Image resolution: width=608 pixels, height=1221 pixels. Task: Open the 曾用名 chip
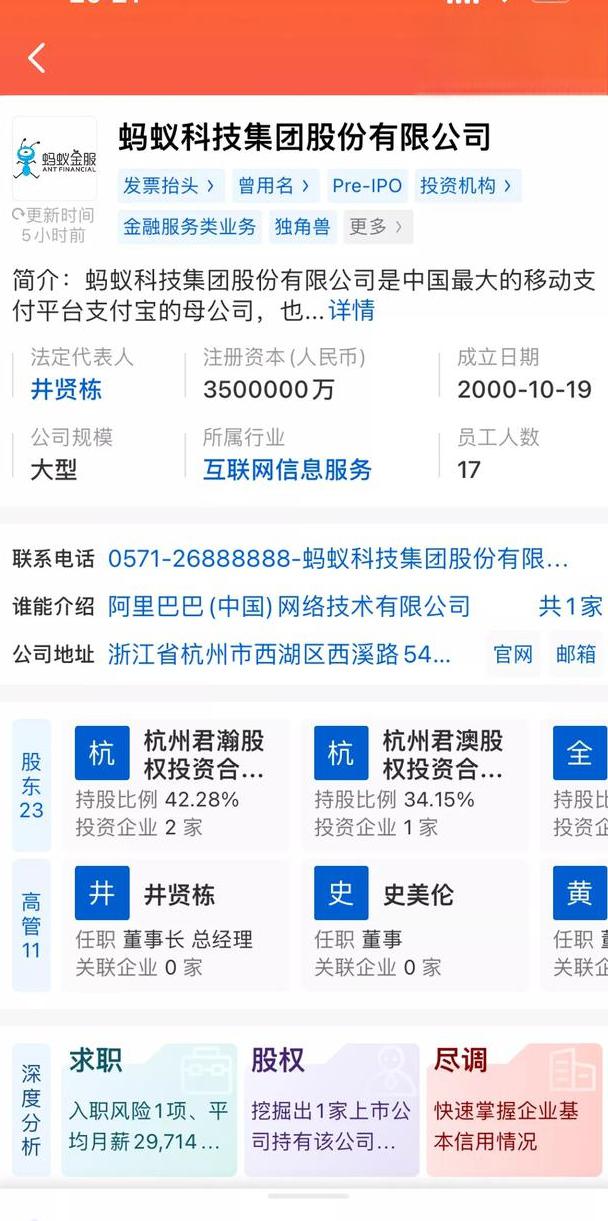tap(274, 186)
